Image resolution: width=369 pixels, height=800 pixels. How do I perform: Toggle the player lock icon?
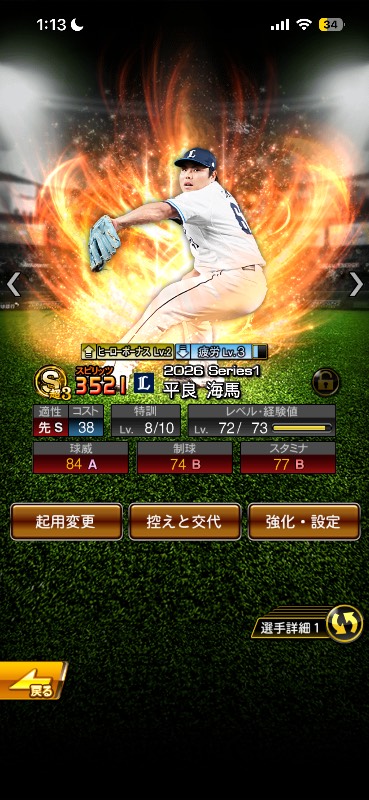[x=326, y=382]
